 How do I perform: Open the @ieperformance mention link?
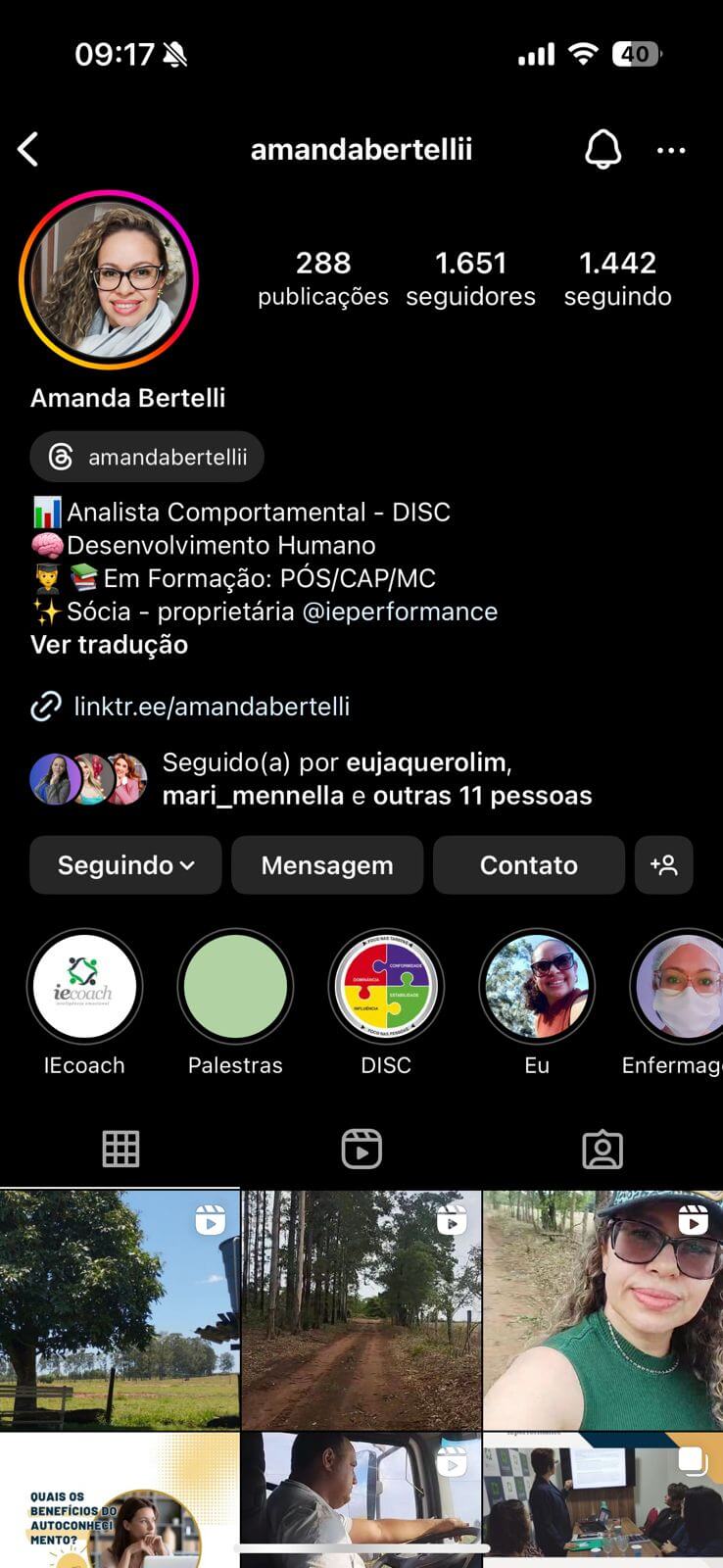[x=400, y=612]
